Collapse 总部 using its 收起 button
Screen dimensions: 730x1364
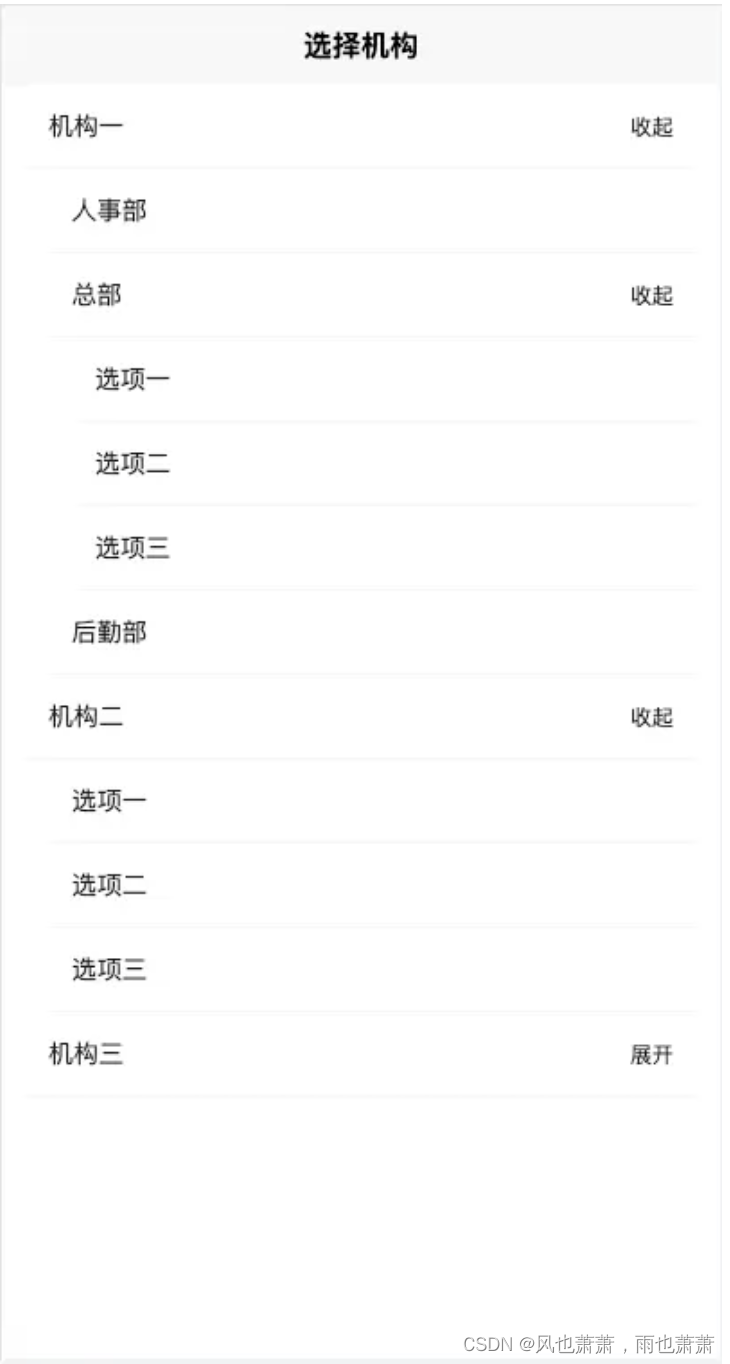click(651, 296)
